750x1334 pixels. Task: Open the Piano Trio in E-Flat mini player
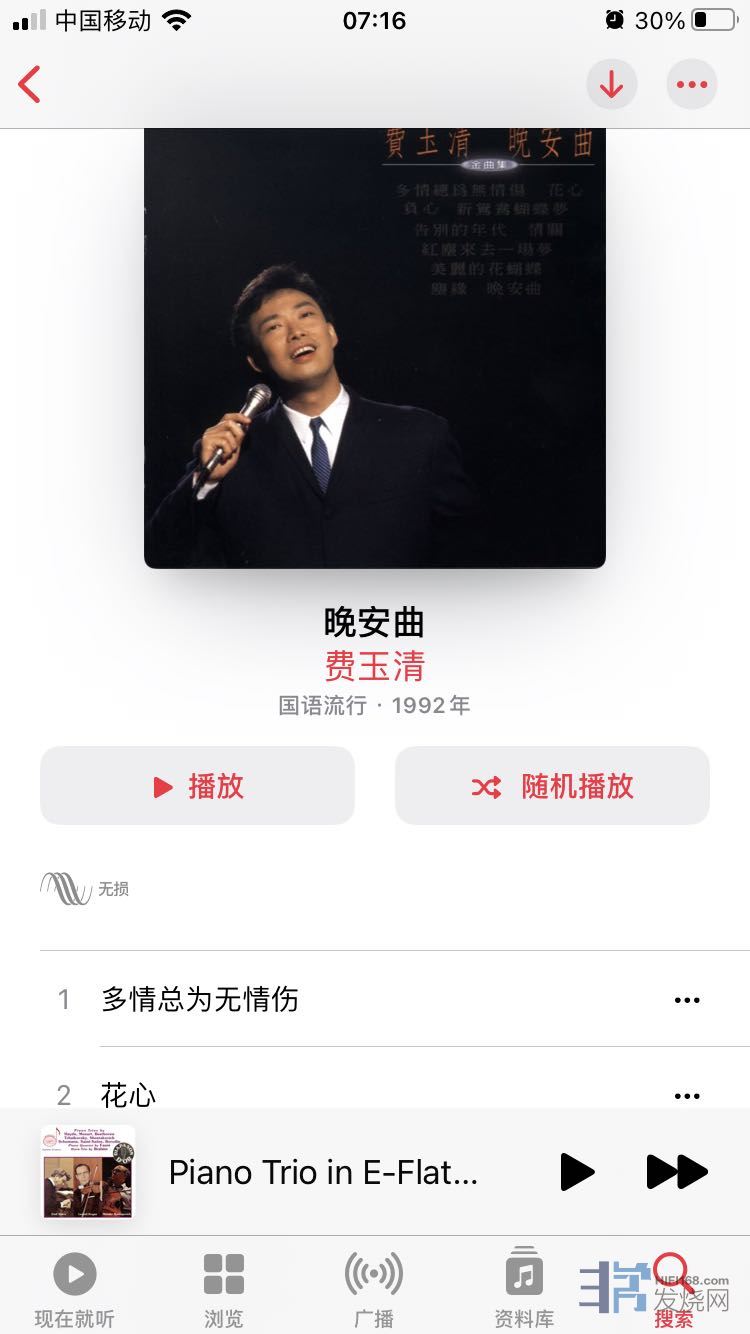pyautogui.click(x=322, y=1172)
